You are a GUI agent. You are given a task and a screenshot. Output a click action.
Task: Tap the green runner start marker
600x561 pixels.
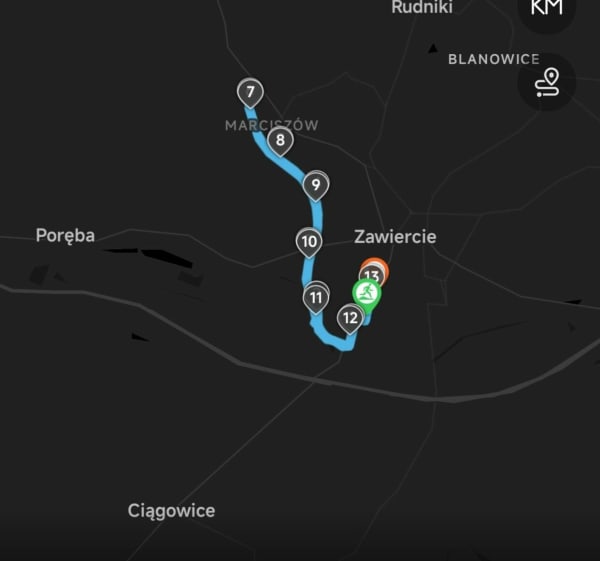pyautogui.click(x=366, y=293)
